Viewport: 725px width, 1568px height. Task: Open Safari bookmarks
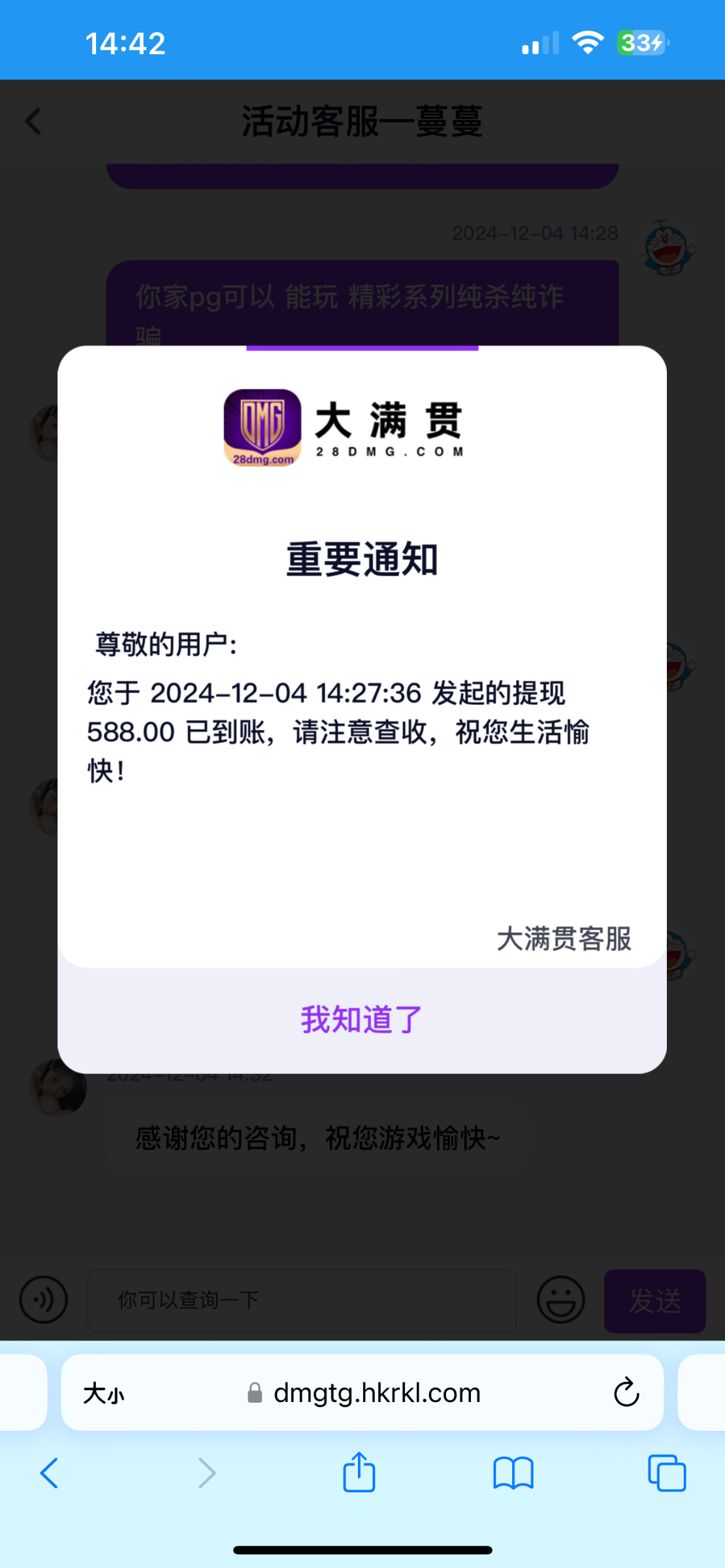(x=513, y=1473)
